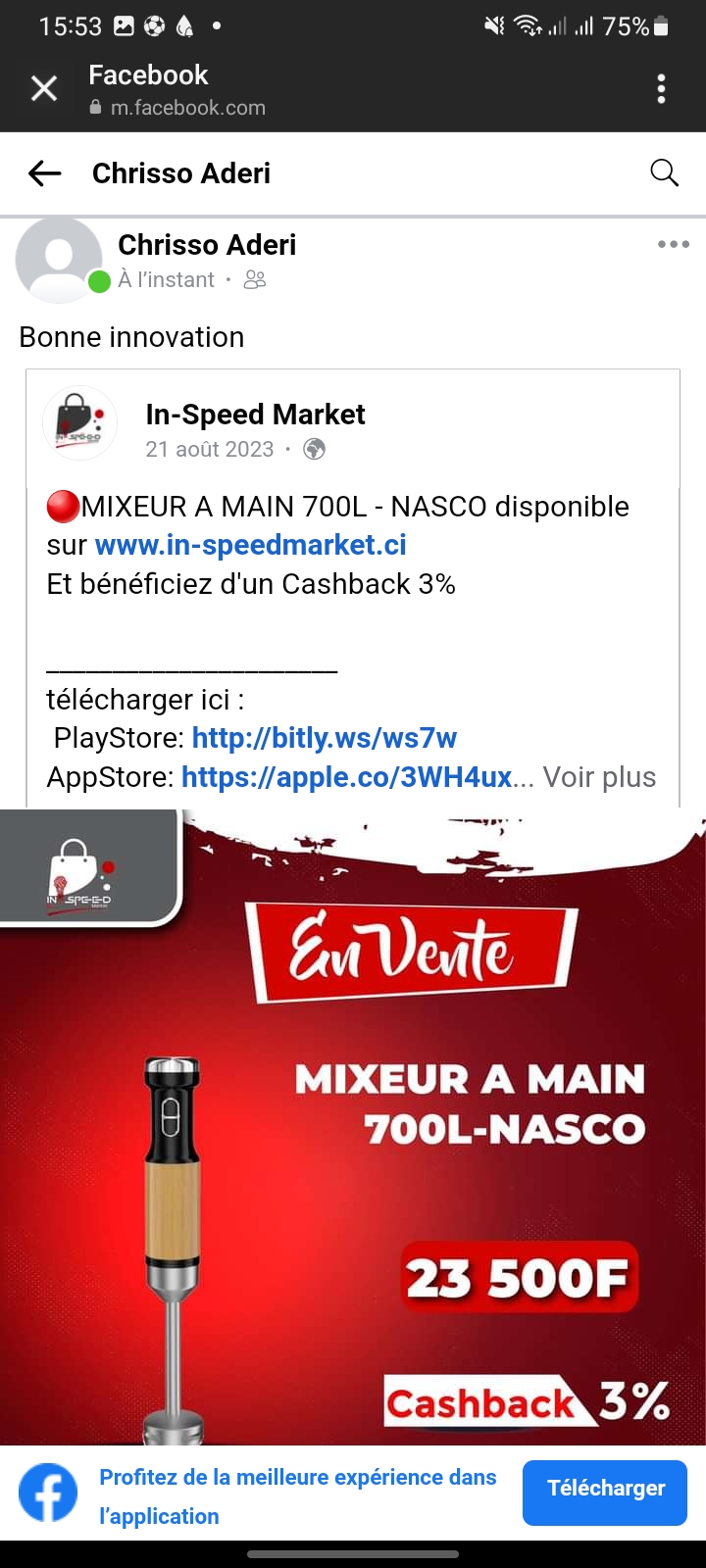
Task: Expand the post with Voir plus
Action: pos(599,777)
